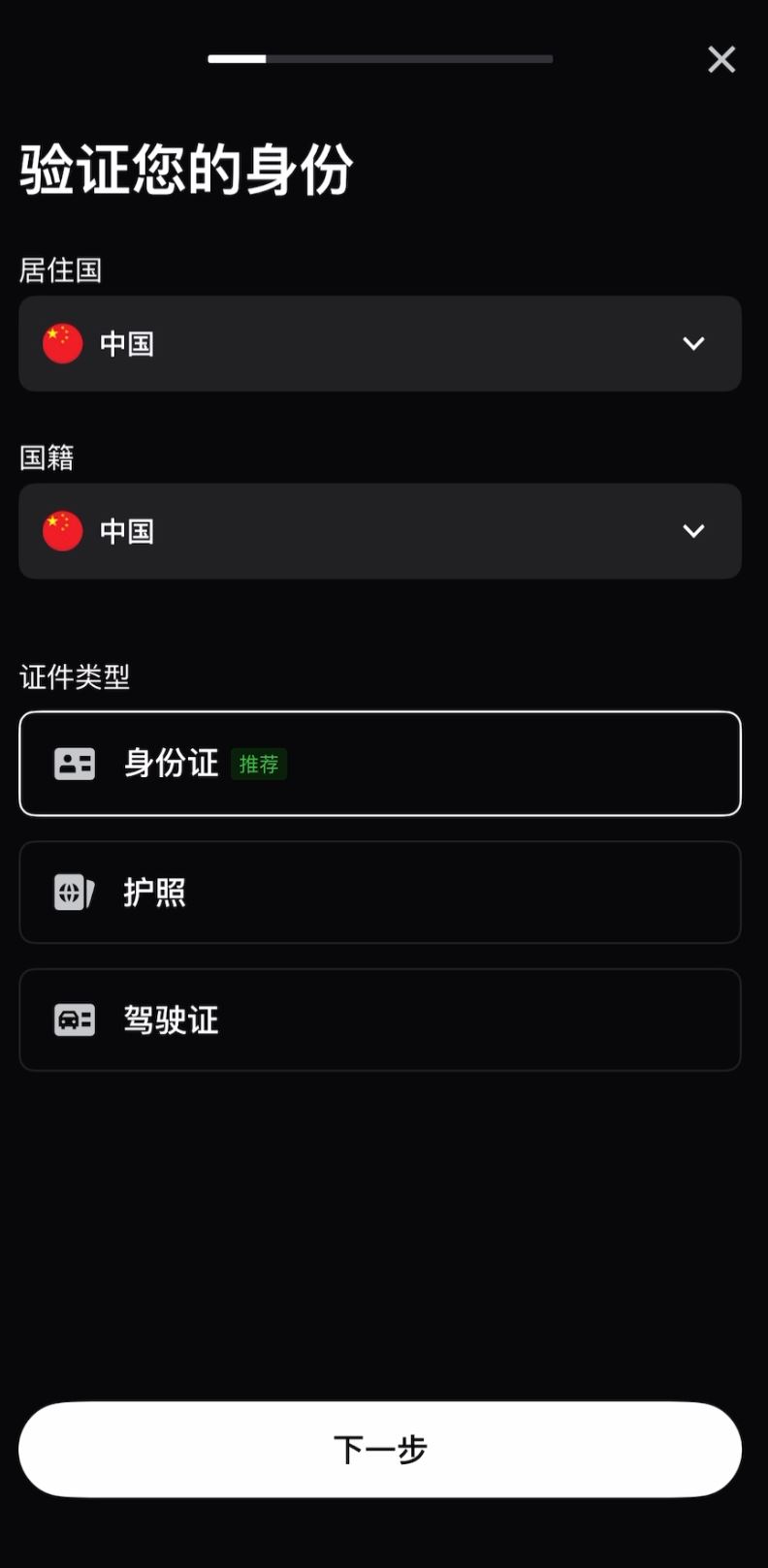Viewport: 768px width, 1568px height.
Task: Click the progress bar at the top
Action: (379, 59)
